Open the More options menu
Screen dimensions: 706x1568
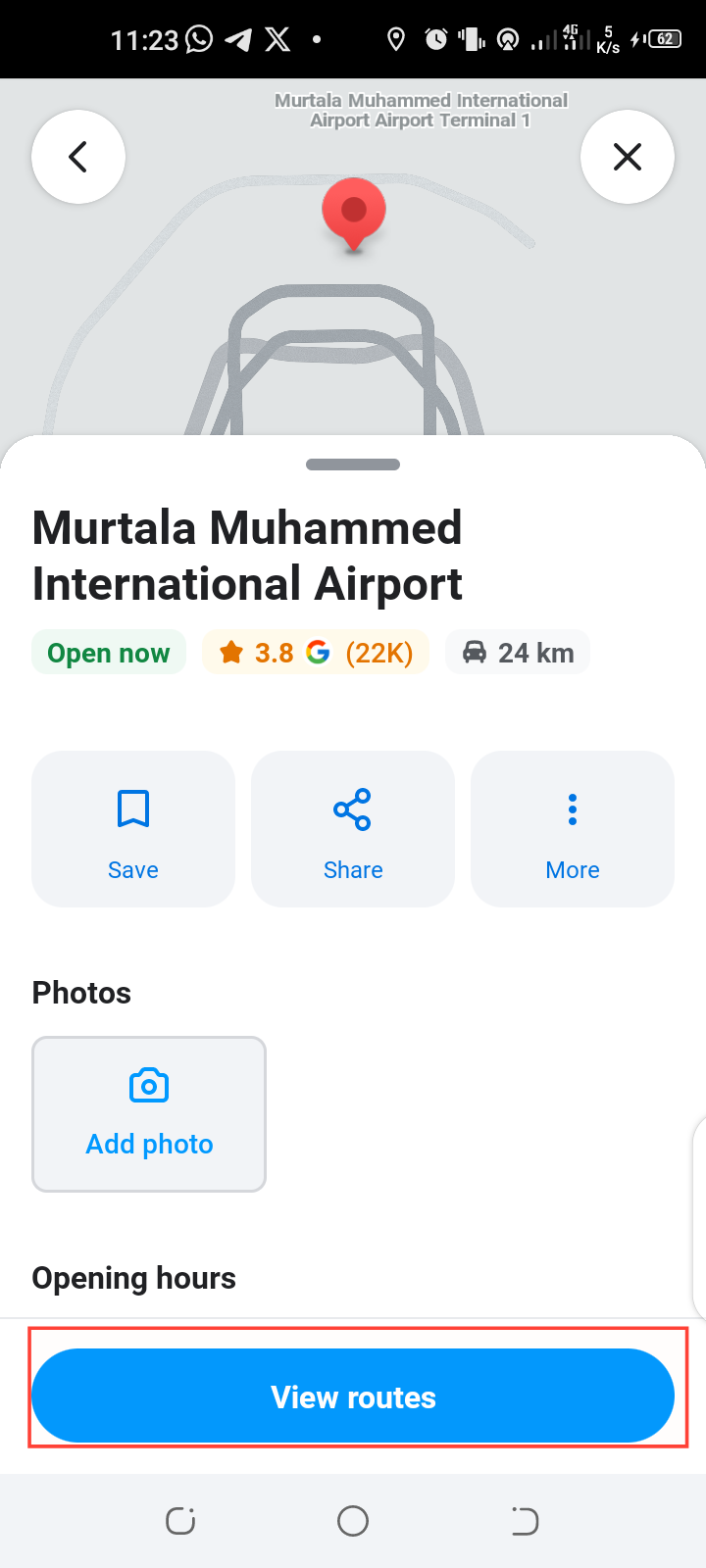tap(573, 829)
